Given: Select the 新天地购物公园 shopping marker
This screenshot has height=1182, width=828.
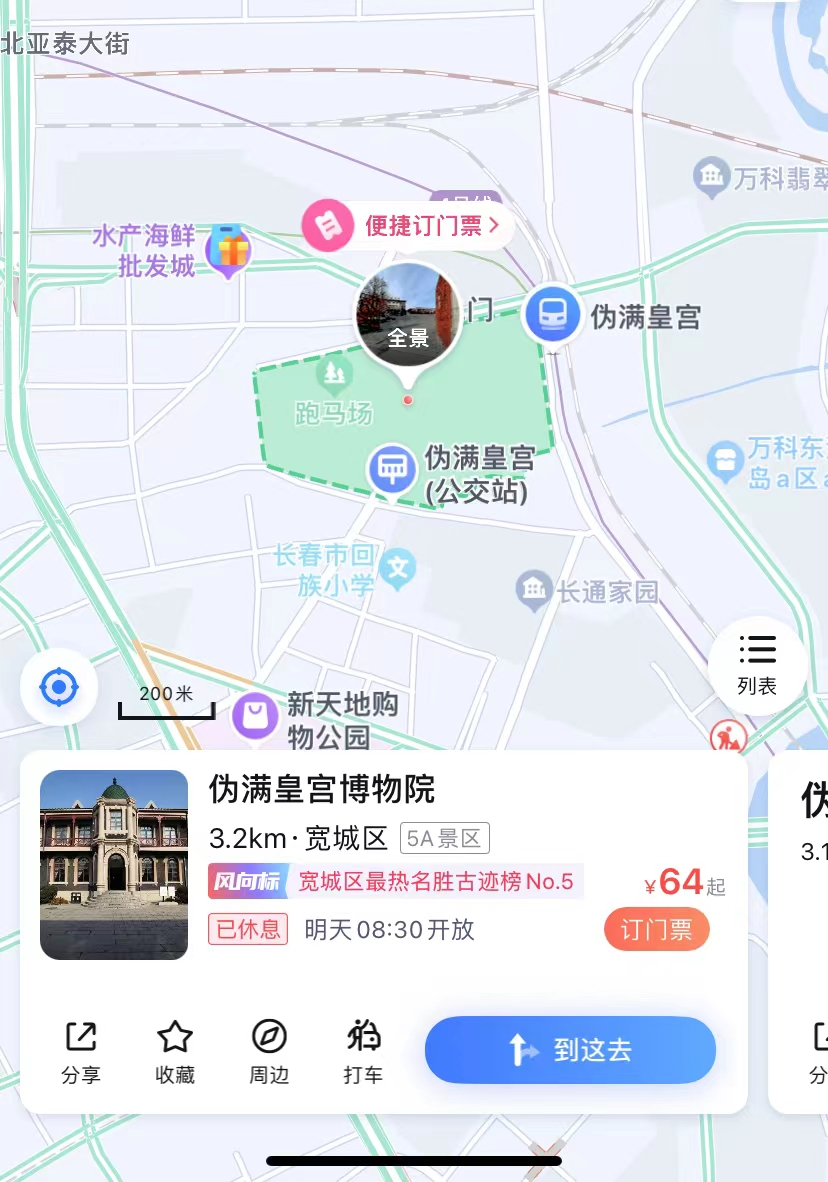Looking at the screenshot, I should 256,716.
